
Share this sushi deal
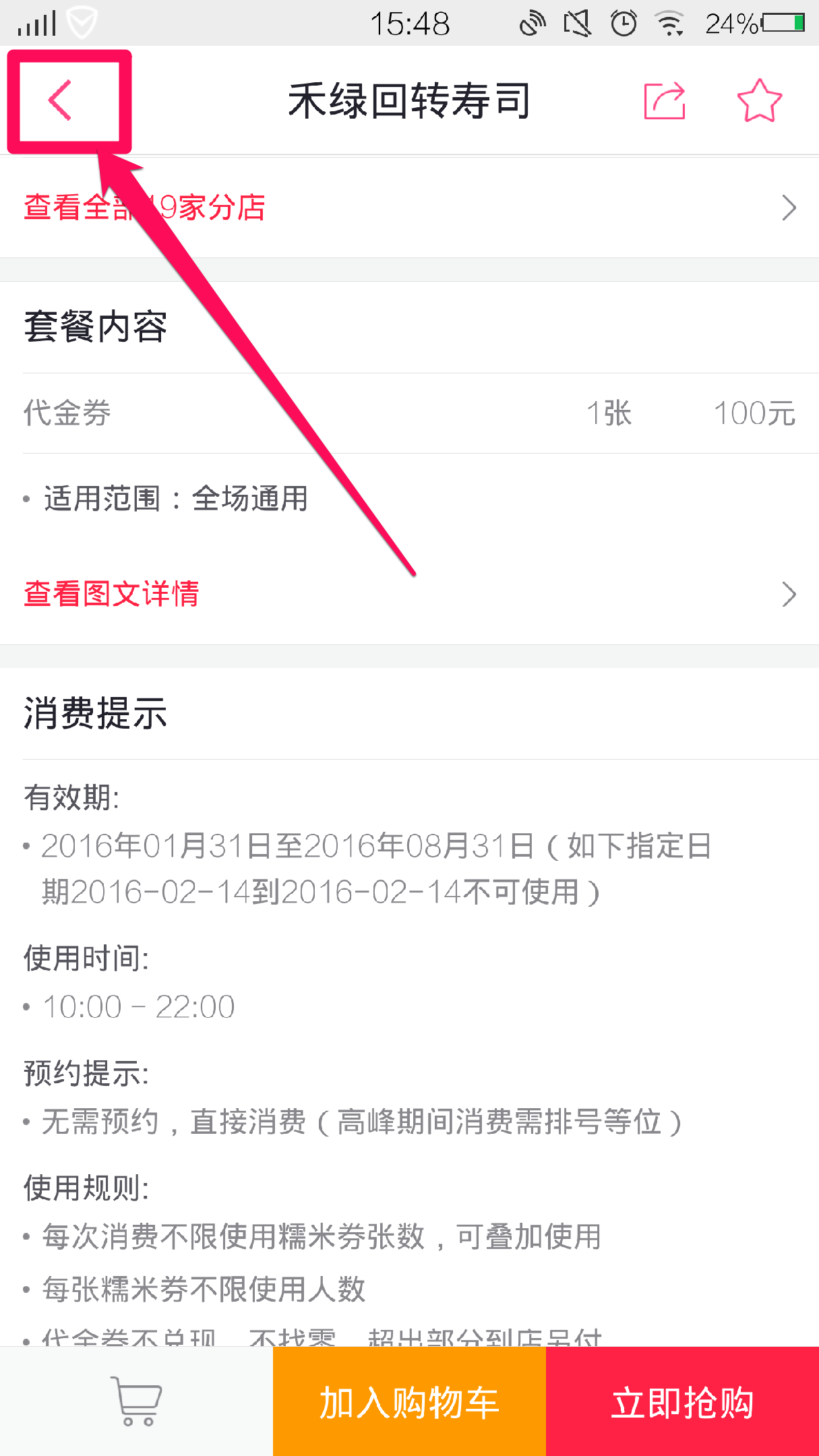pos(664,101)
